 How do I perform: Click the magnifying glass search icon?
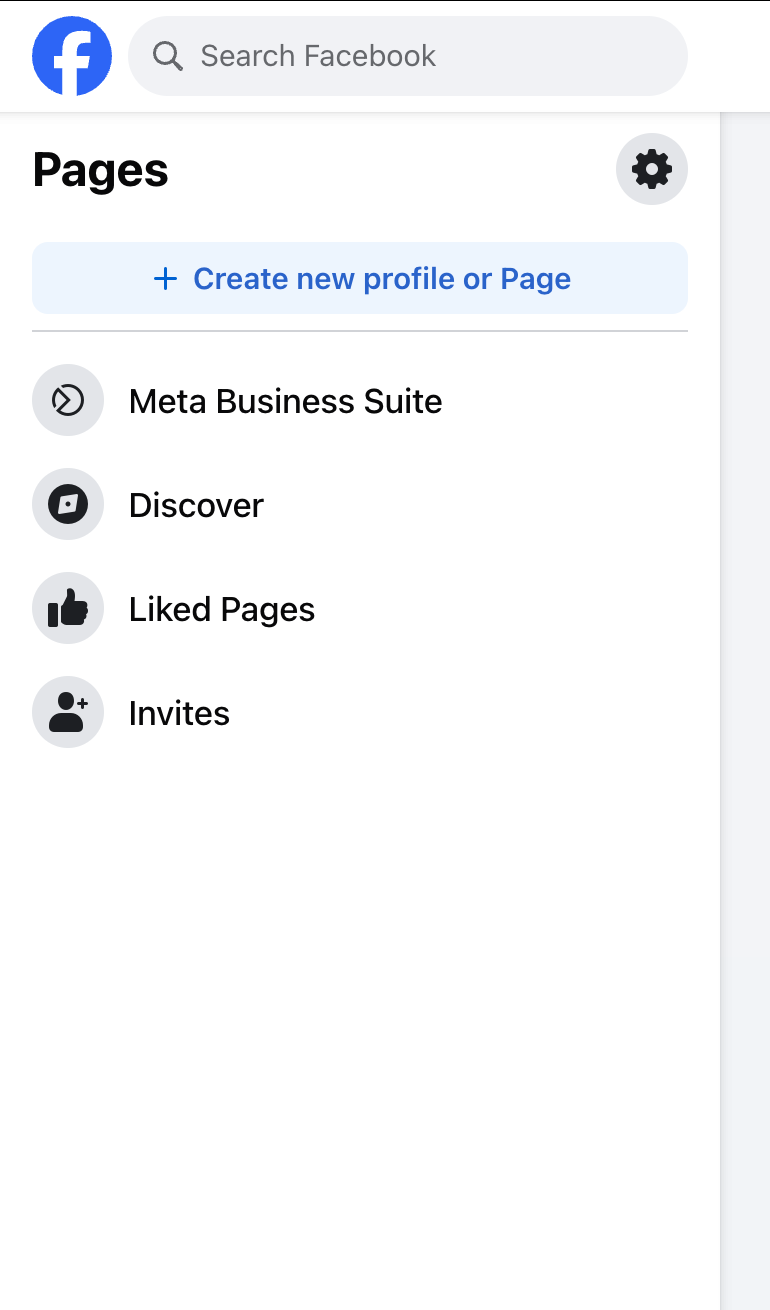point(168,55)
